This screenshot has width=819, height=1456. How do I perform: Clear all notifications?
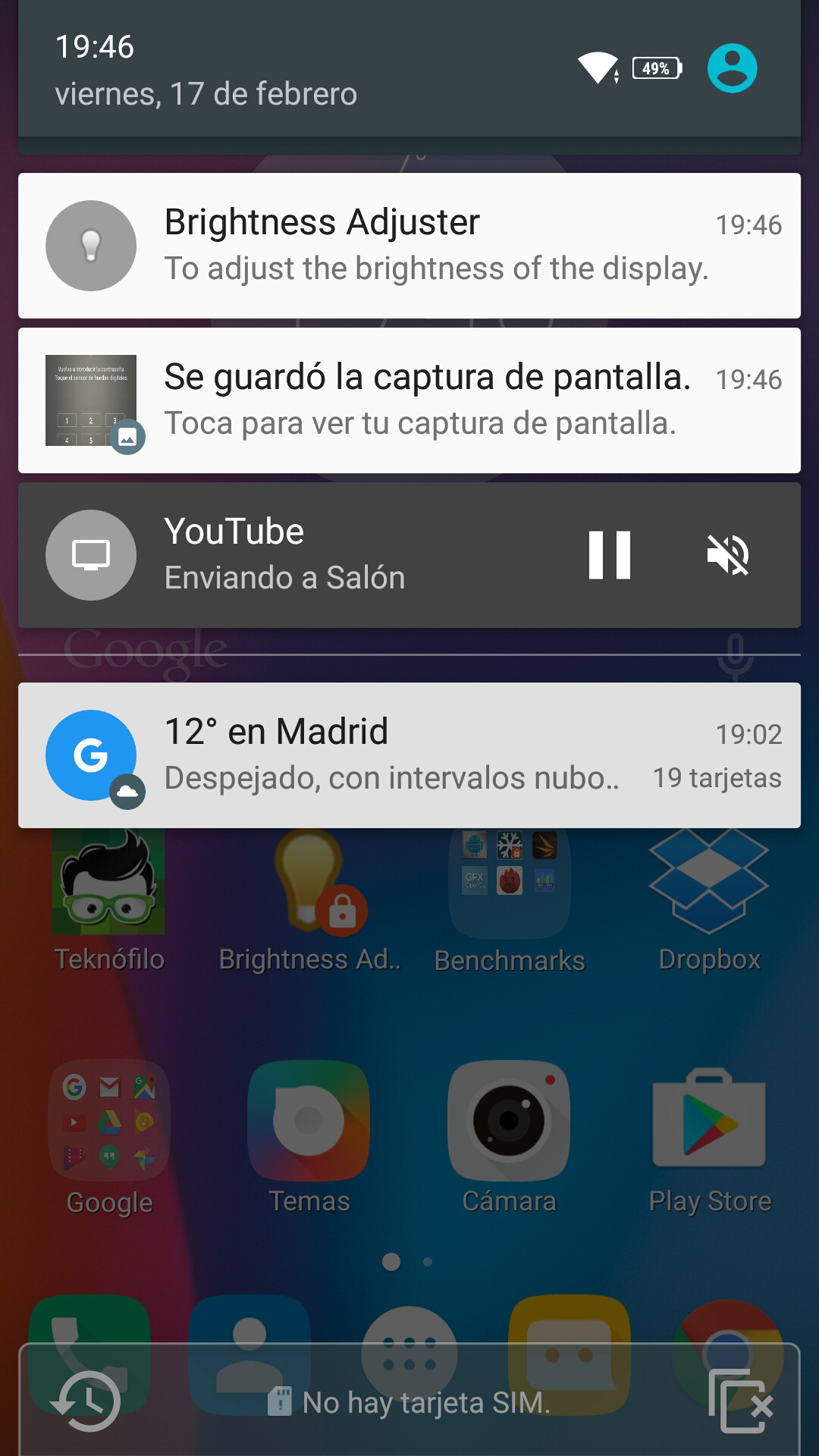[x=740, y=1401]
